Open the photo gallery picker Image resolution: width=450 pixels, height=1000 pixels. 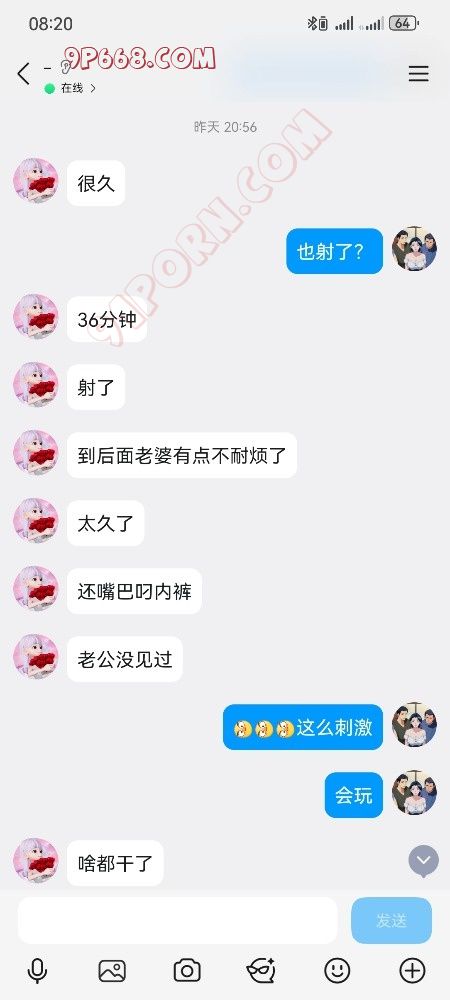[112, 971]
